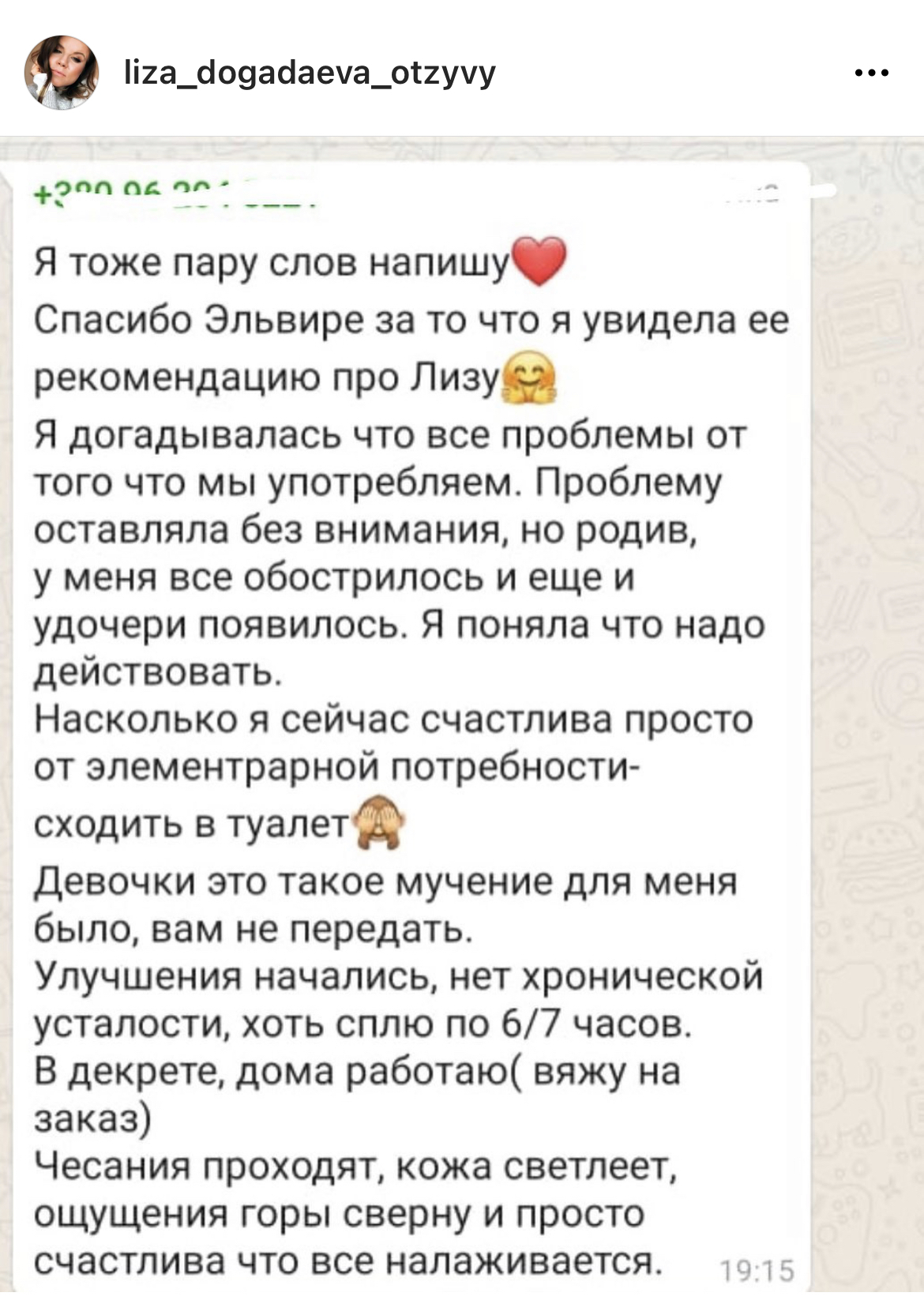Open the post's three-dot options menu
The height and width of the screenshot is (1300, 924).
point(872,73)
